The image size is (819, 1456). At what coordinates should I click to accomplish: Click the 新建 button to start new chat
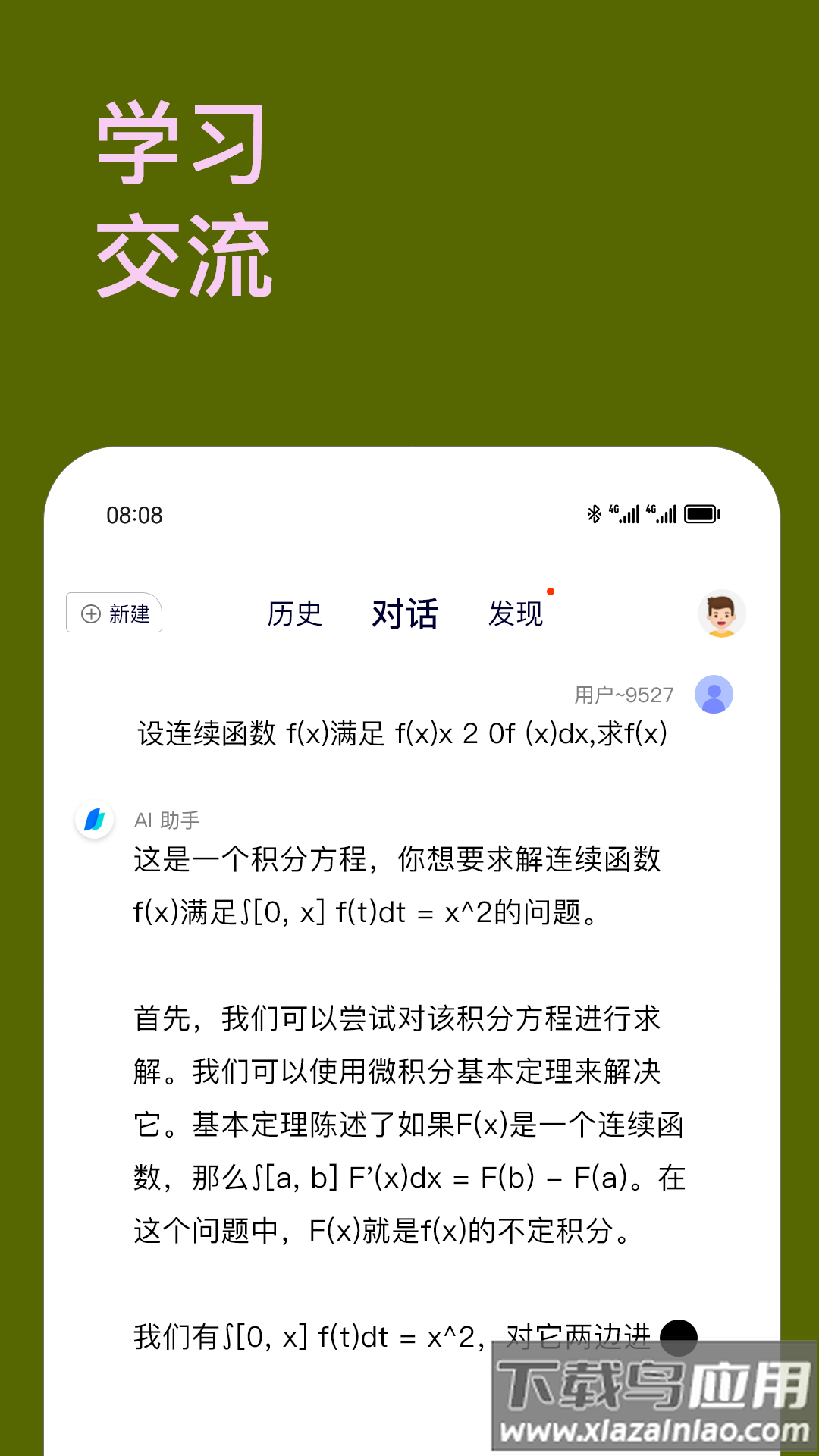pos(115,614)
